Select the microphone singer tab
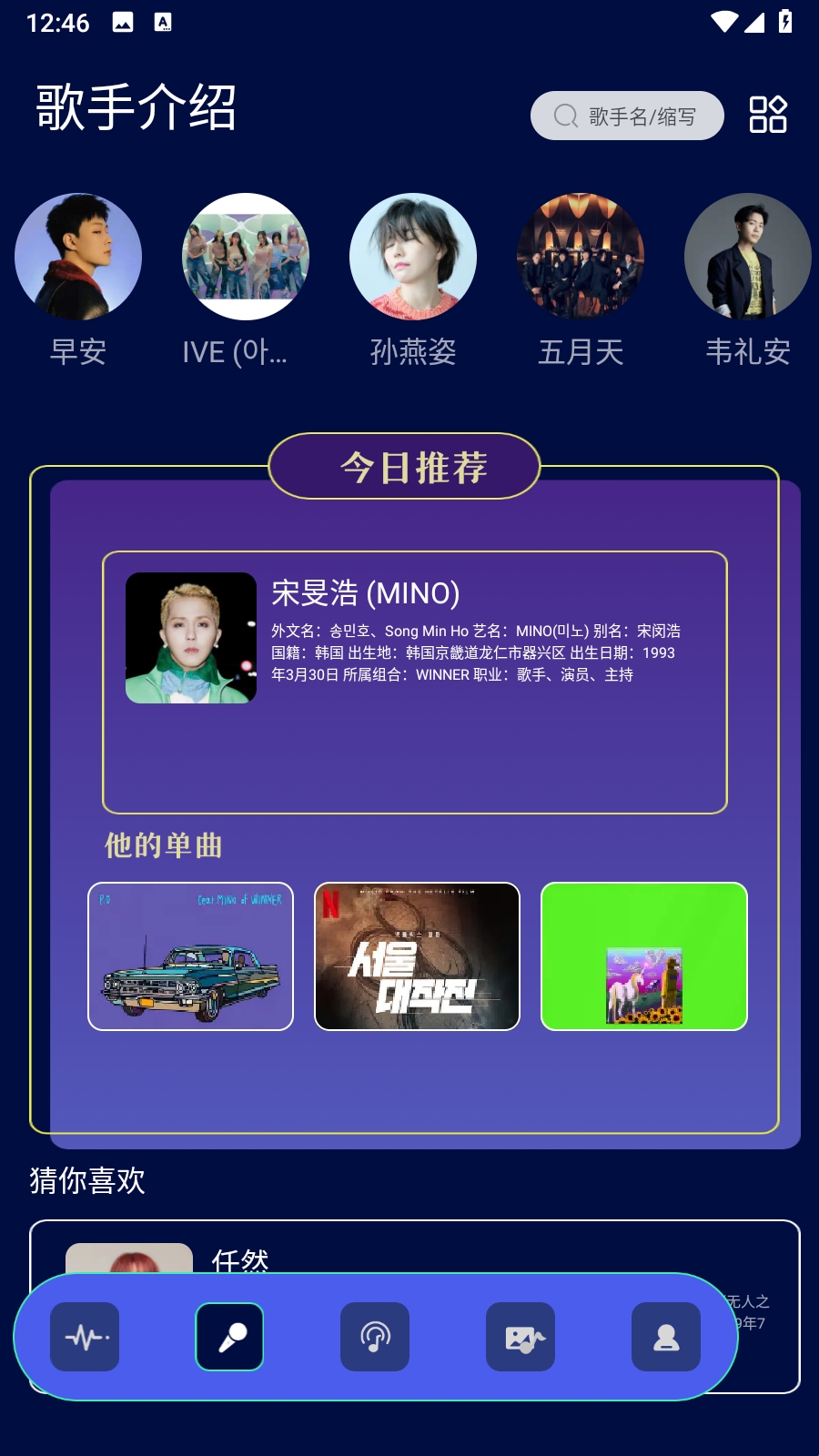This screenshot has height=1456, width=819. [229, 1337]
